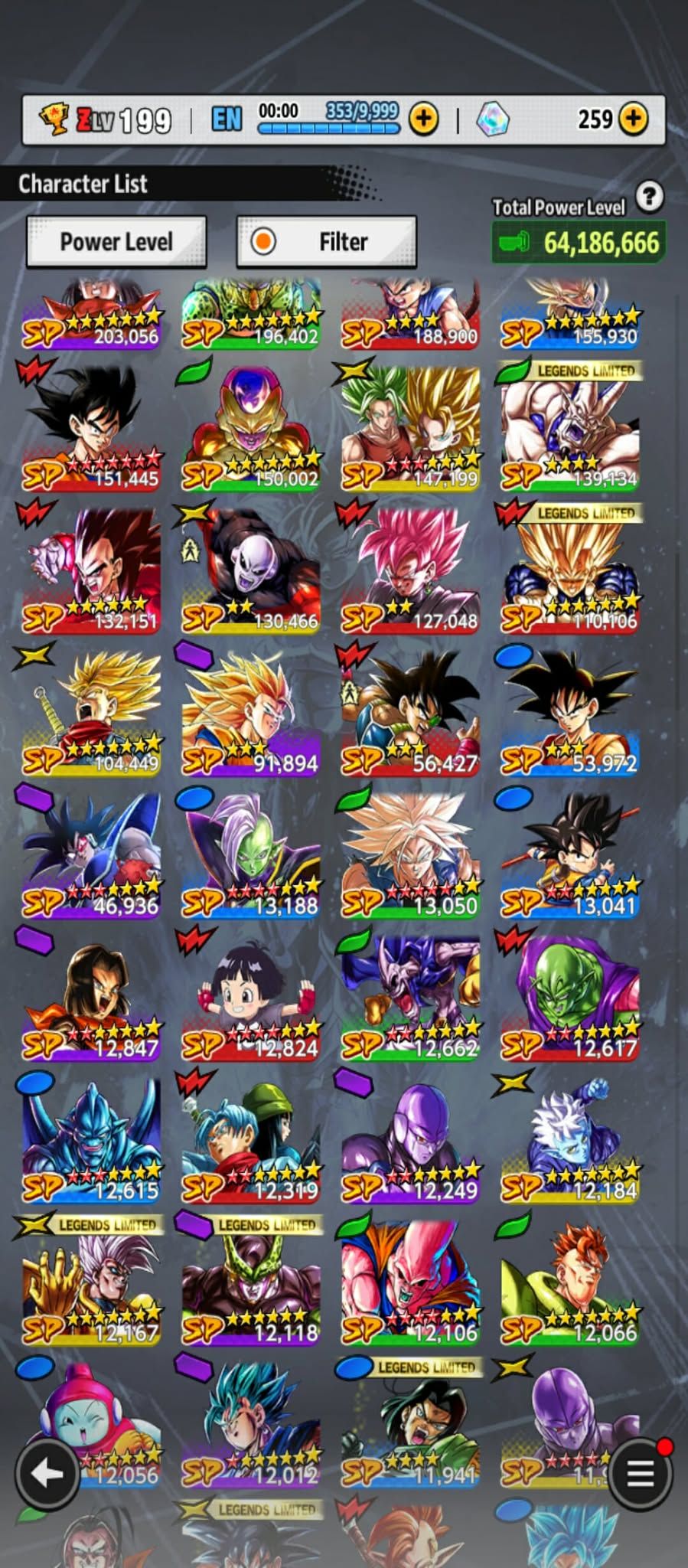Screen dimensions: 688x1568
Task: Open Power Level sort button
Action: (x=116, y=242)
